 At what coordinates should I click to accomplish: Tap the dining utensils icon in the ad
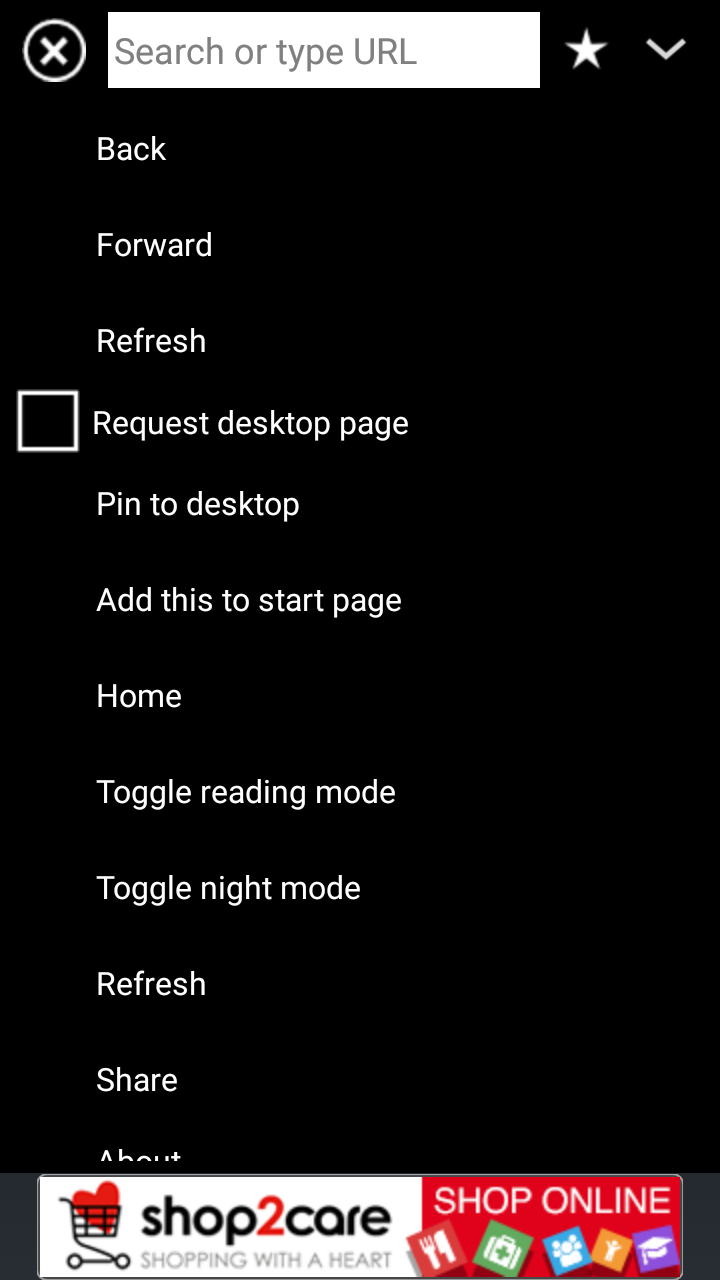(x=436, y=1248)
